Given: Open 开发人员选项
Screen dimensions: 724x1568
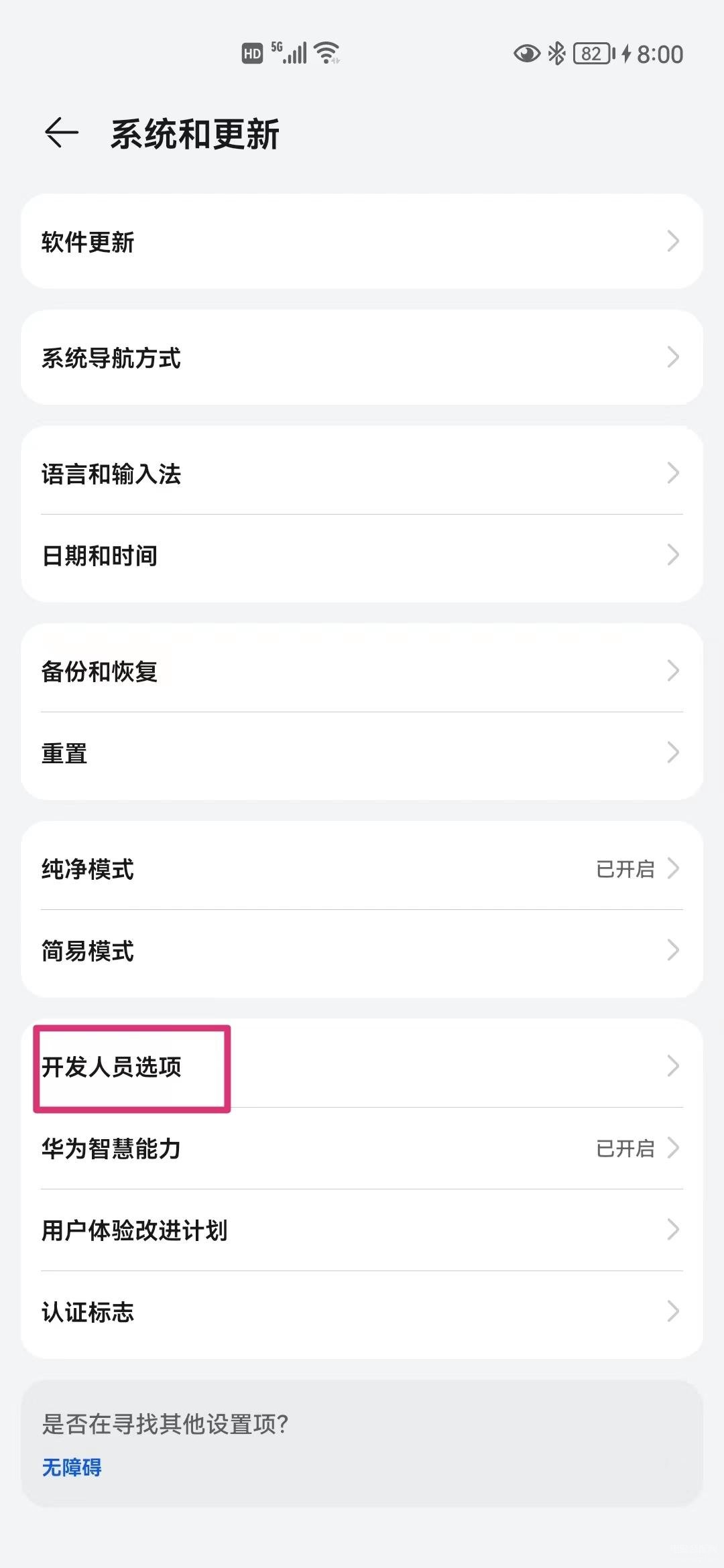Looking at the screenshot, I should (x=362, y=1066).
